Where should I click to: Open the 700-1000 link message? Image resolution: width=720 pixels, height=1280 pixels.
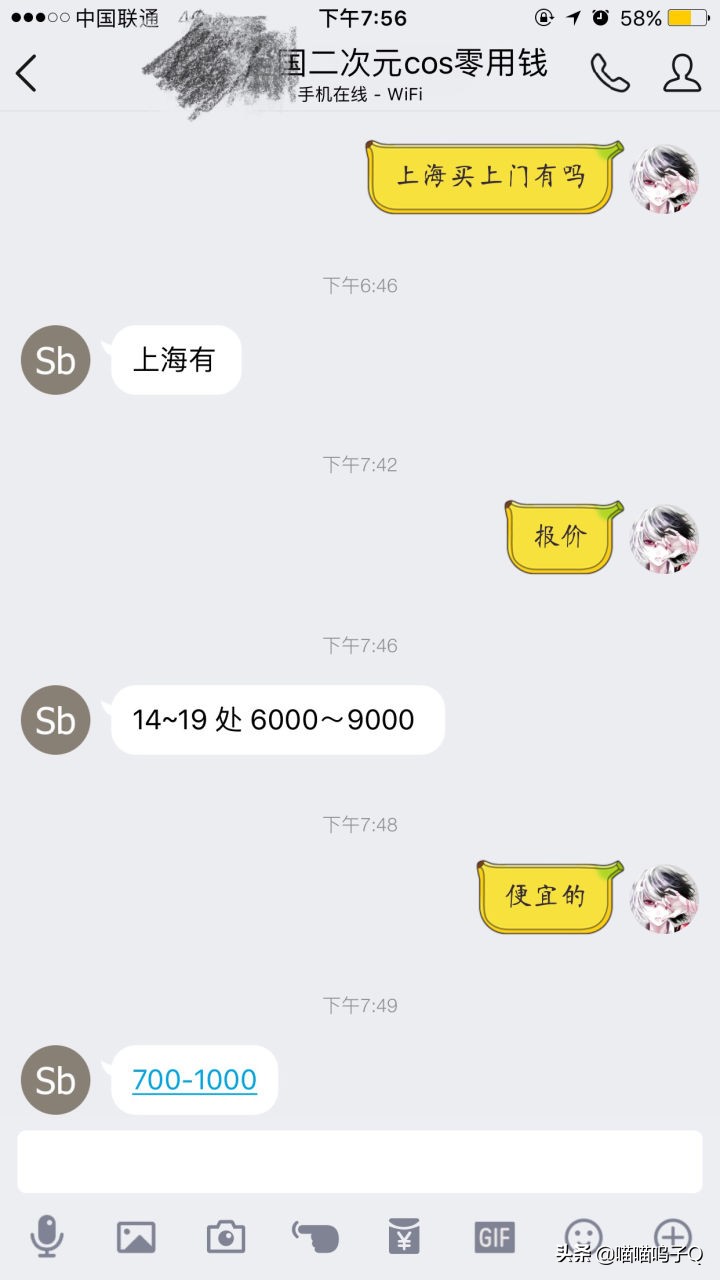tap(194, 1080)
